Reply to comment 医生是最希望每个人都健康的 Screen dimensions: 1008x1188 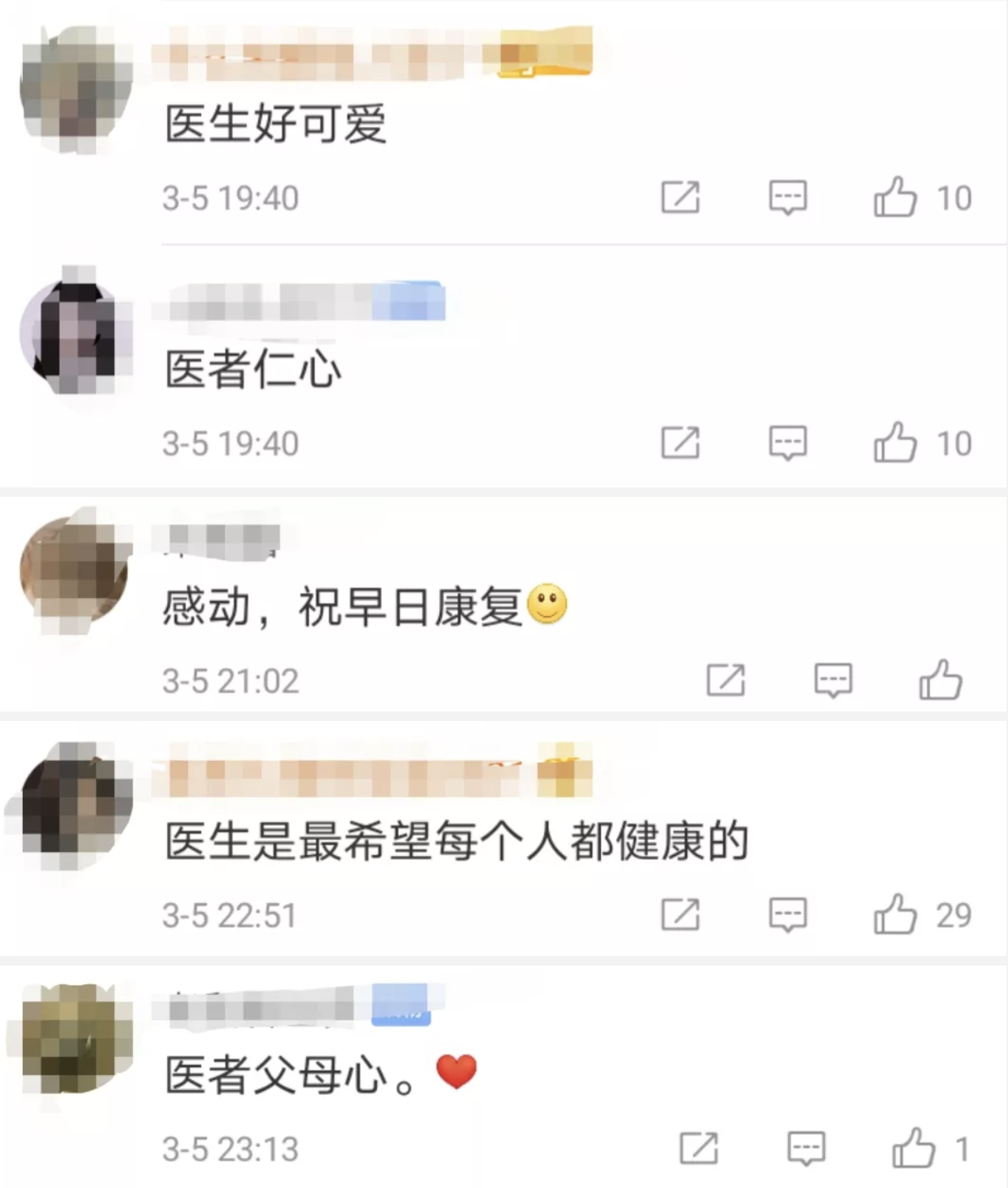point(788,914)
